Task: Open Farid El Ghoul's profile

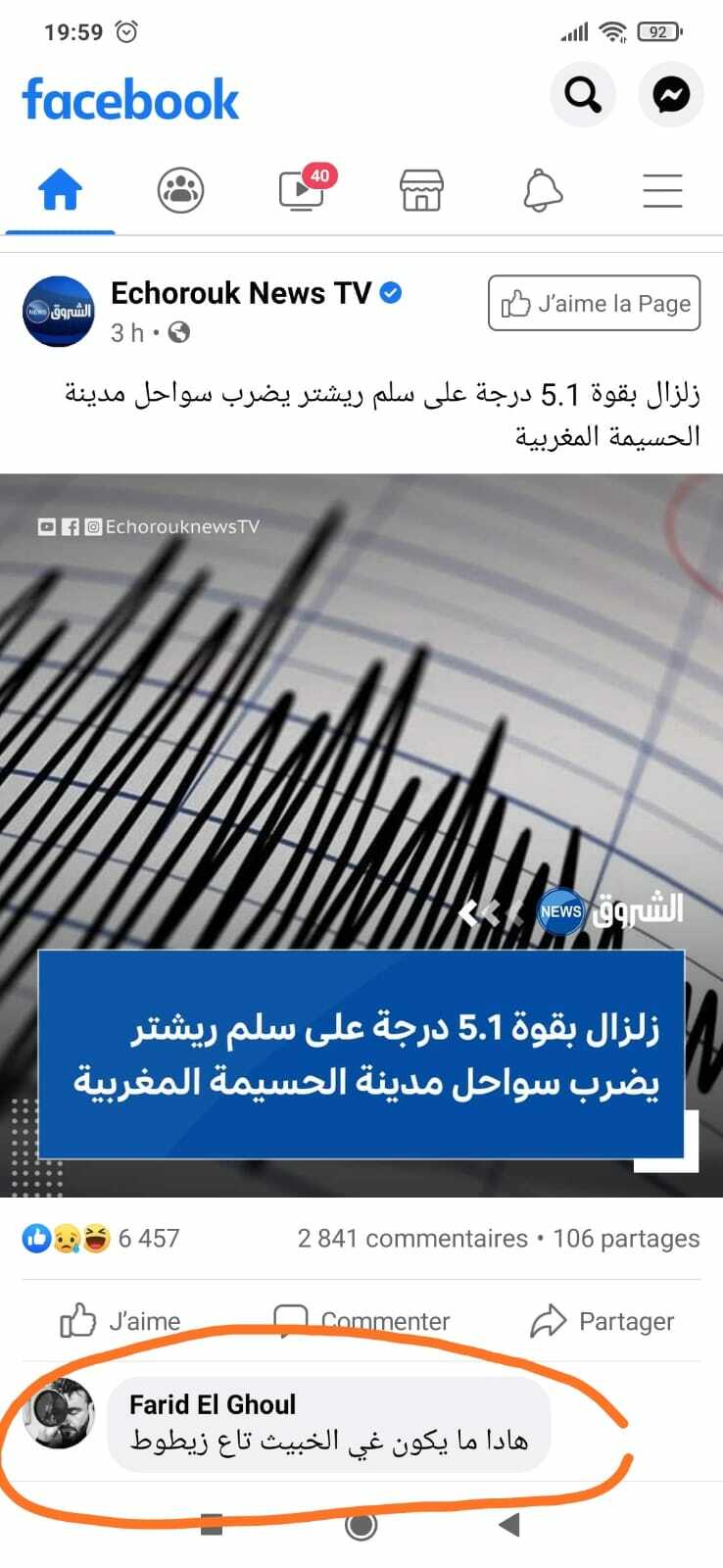Action: pyautogui.click(x=213, y=1404)
